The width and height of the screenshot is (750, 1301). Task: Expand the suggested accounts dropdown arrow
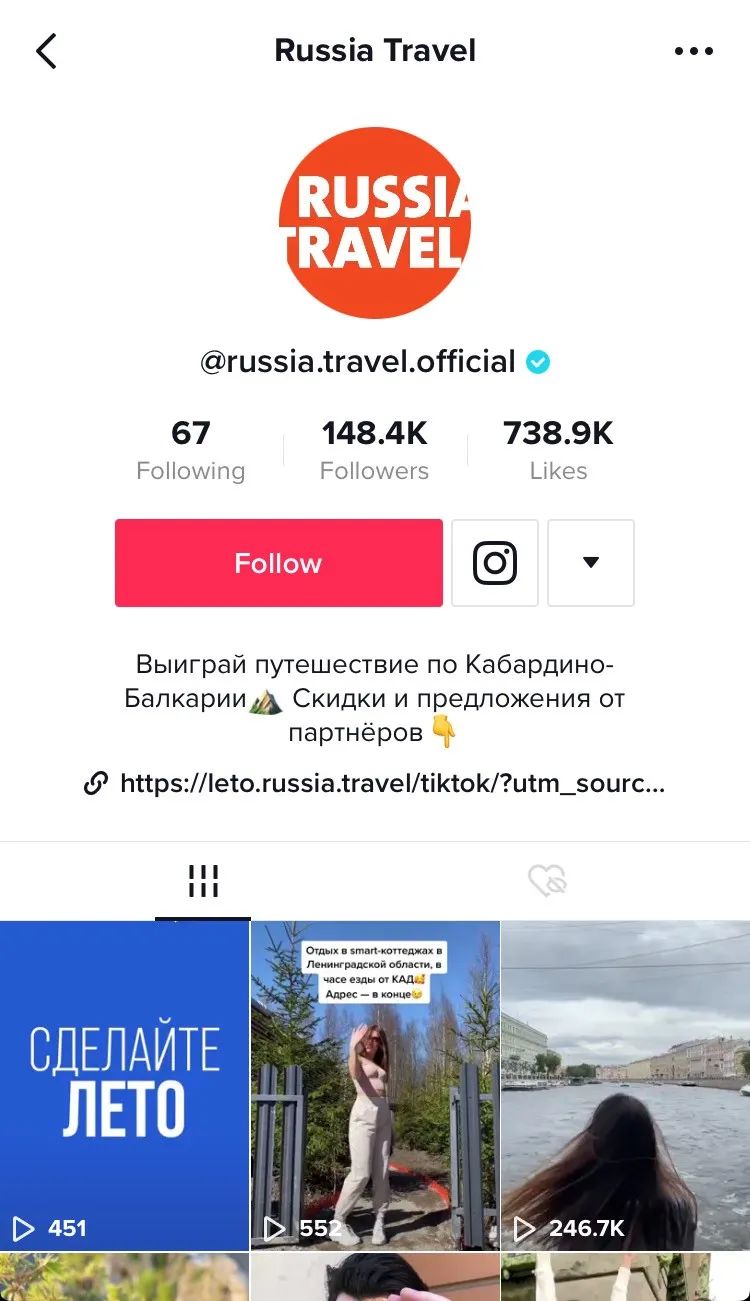click(x=591, y=563)
